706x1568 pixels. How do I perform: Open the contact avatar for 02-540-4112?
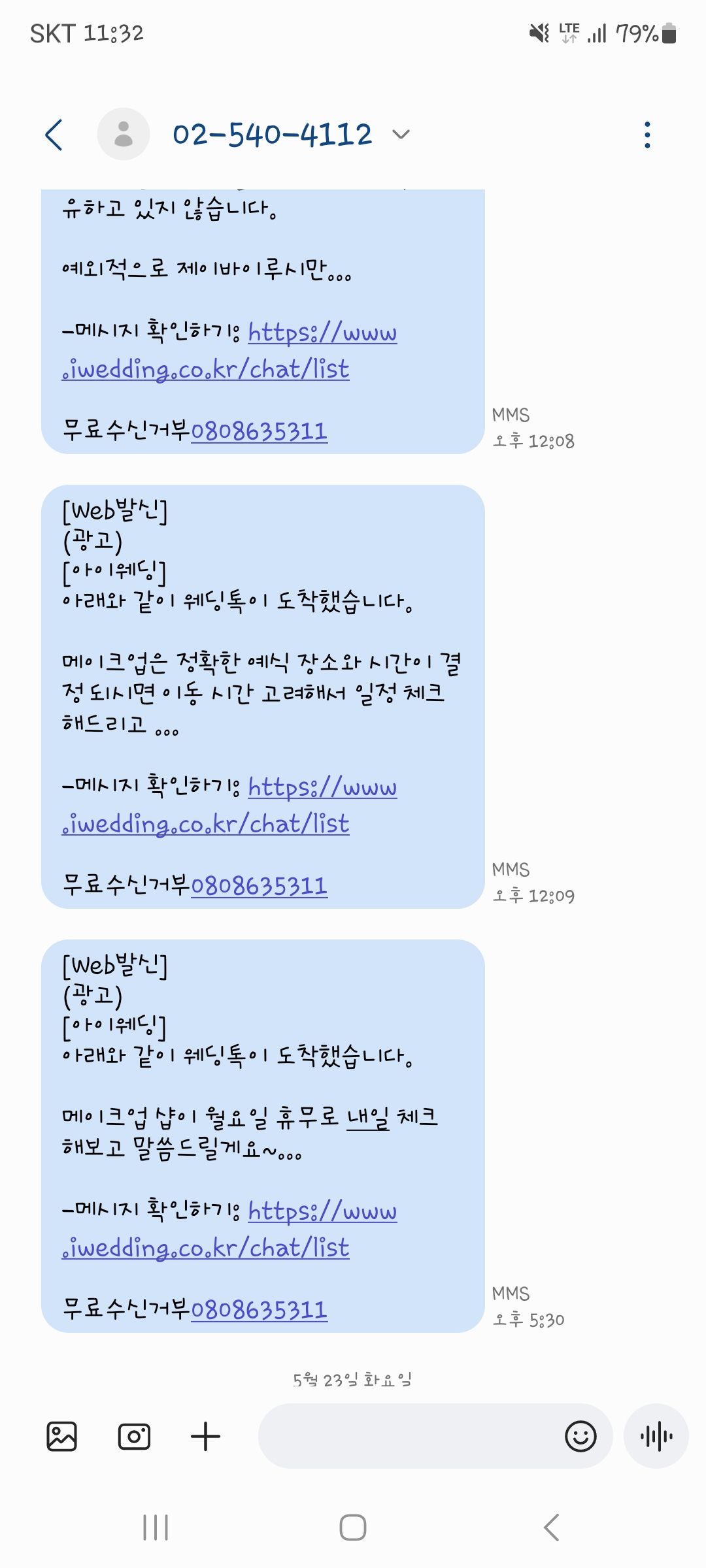124,134
